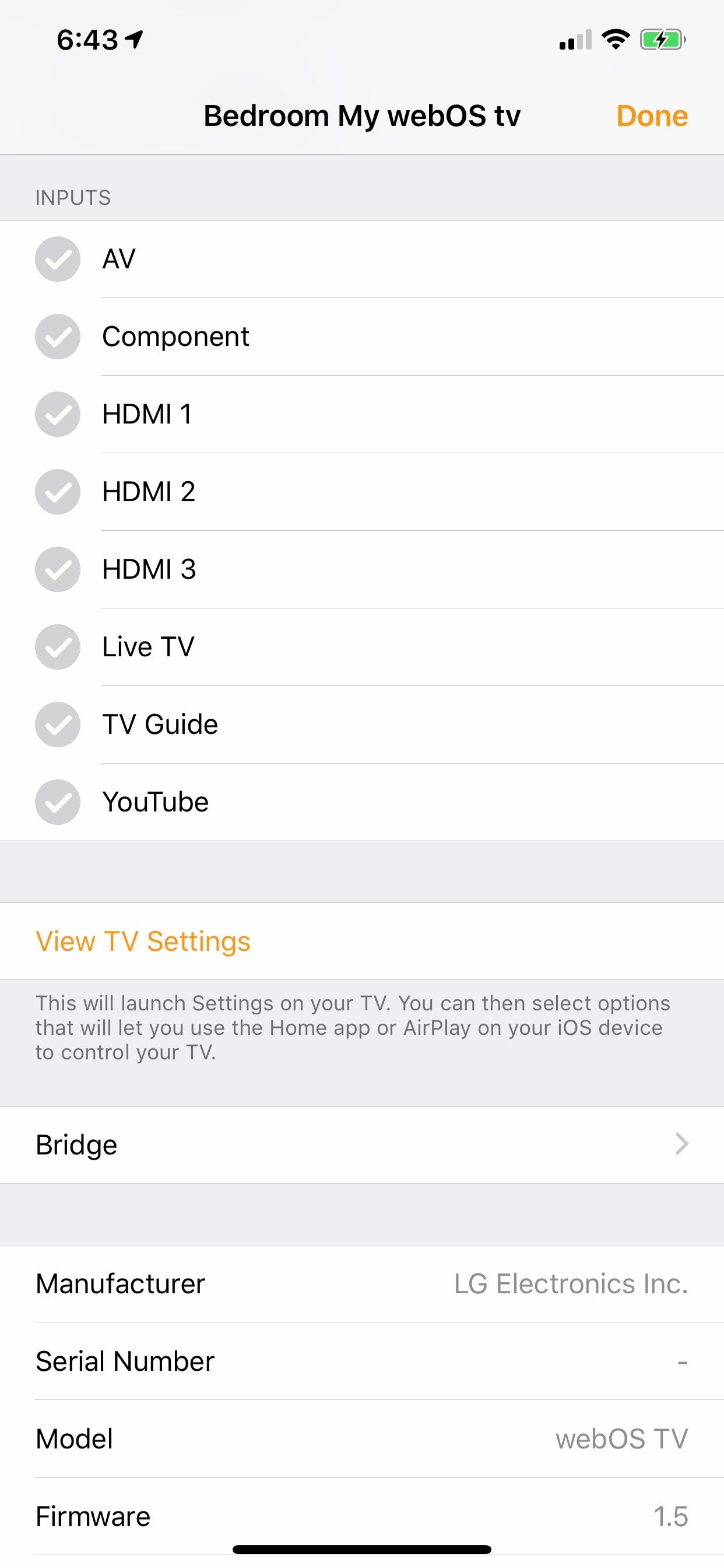The width and height of the screenshot is (724, 1568).
Task: Tap the checkmark icon beside YouTube
Action: [58, 801]
